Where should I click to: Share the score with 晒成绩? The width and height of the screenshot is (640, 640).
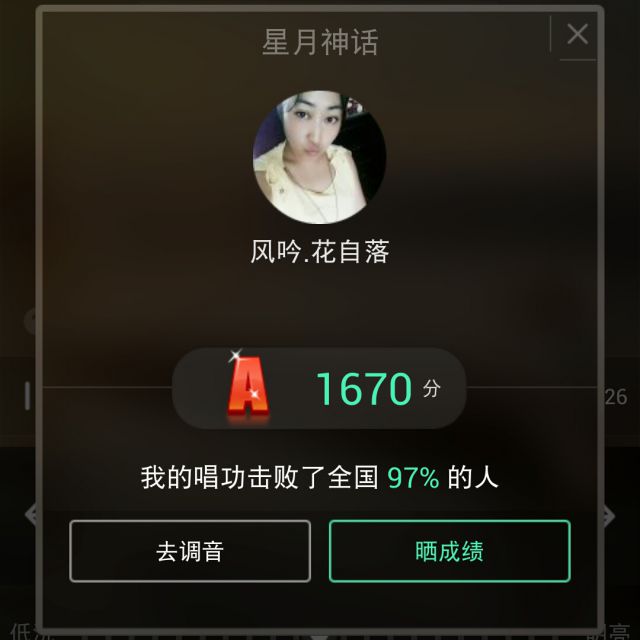coord(449,551)
